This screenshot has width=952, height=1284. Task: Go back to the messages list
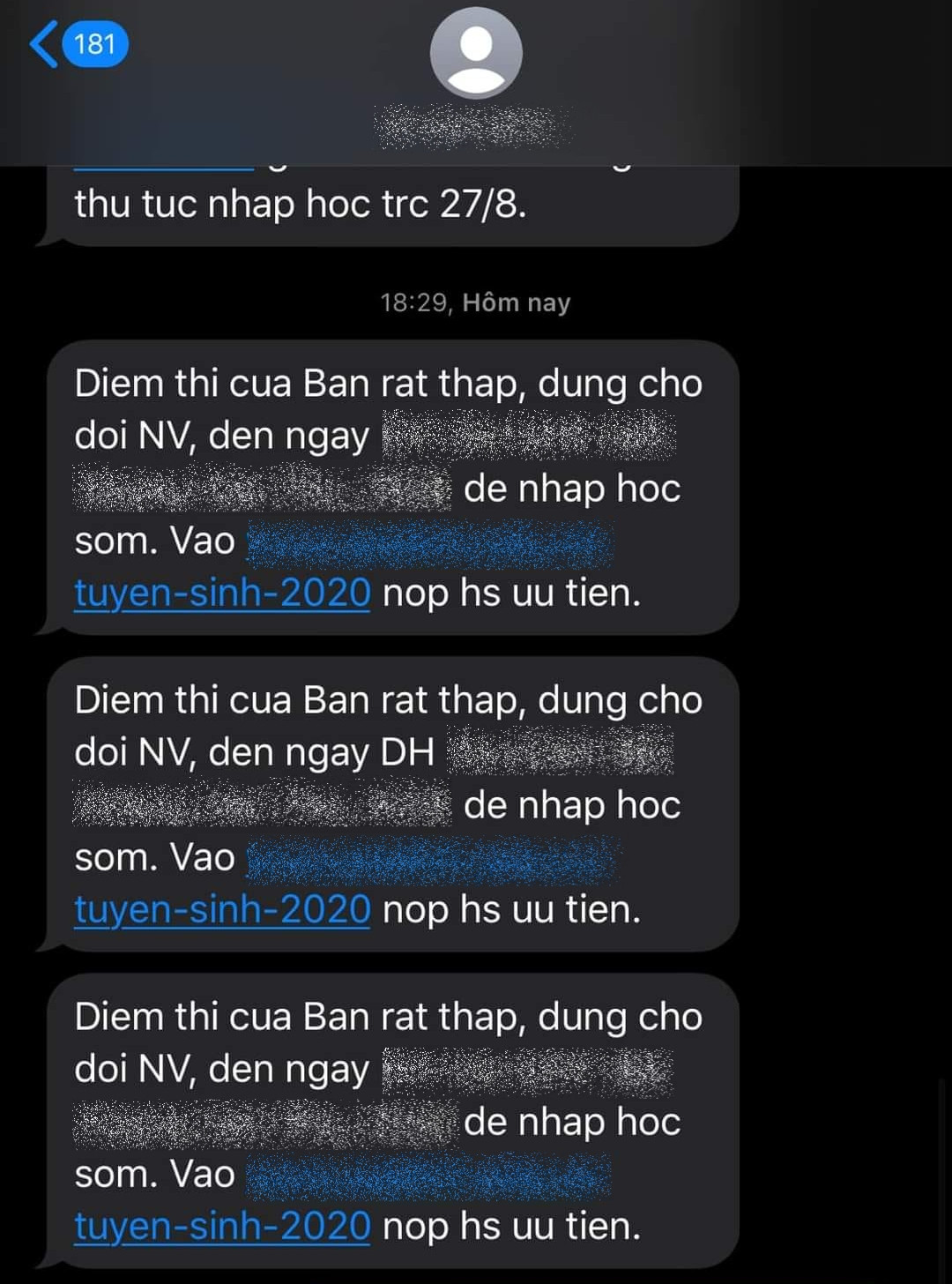pyautogui.click(x=78, y=43)
